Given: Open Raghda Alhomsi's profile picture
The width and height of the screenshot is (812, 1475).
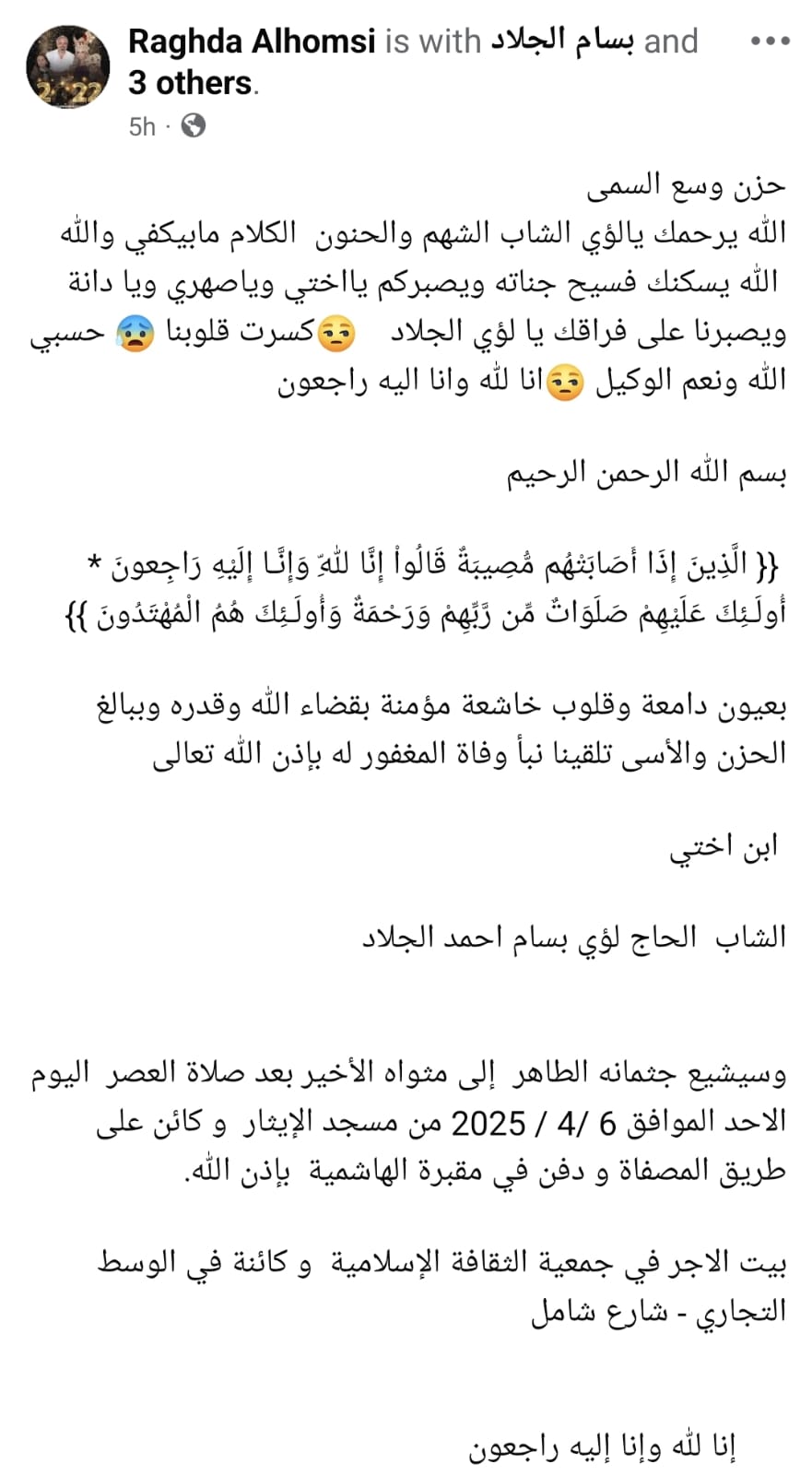Looking at the screenshot, I should (x=67, y=68).
